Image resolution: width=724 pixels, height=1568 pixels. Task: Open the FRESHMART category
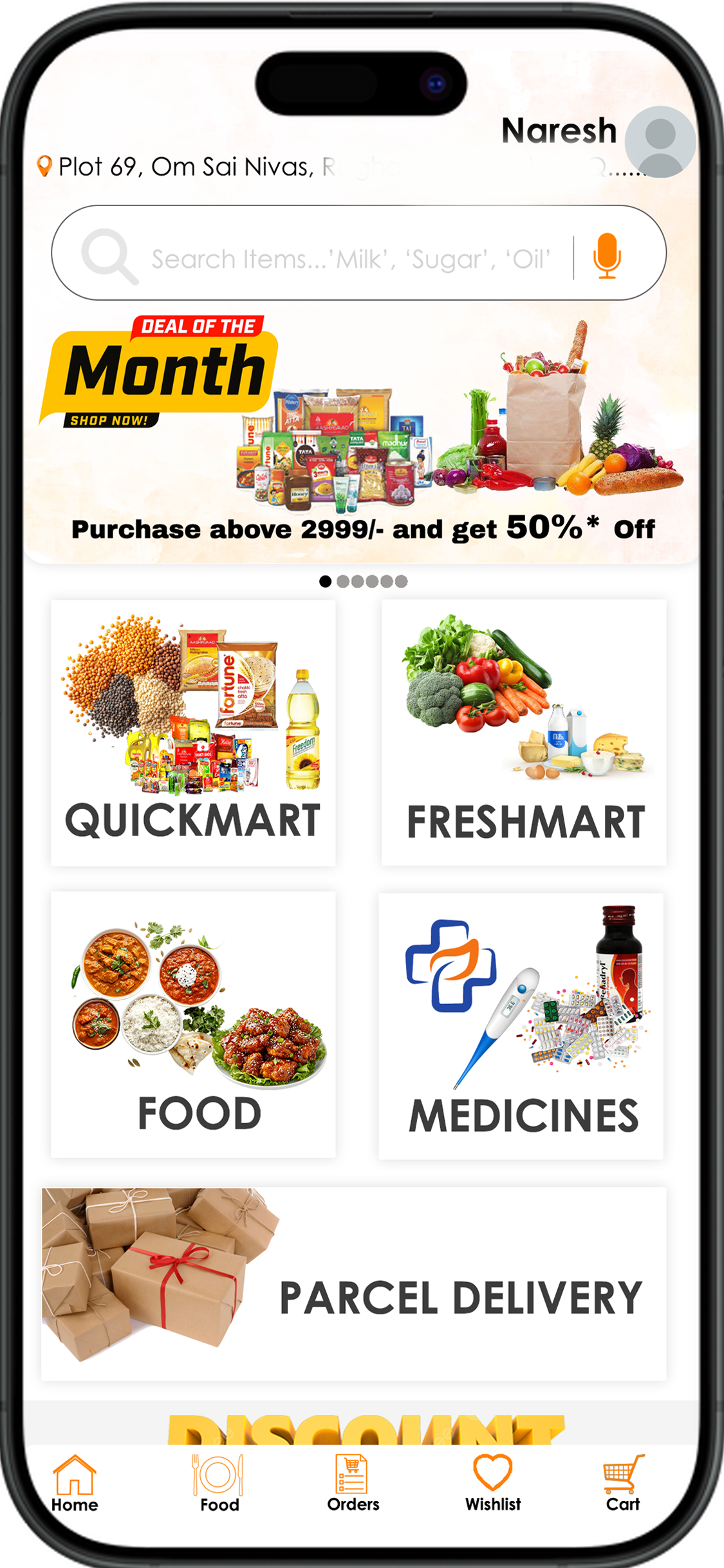(x=524, y=733)
